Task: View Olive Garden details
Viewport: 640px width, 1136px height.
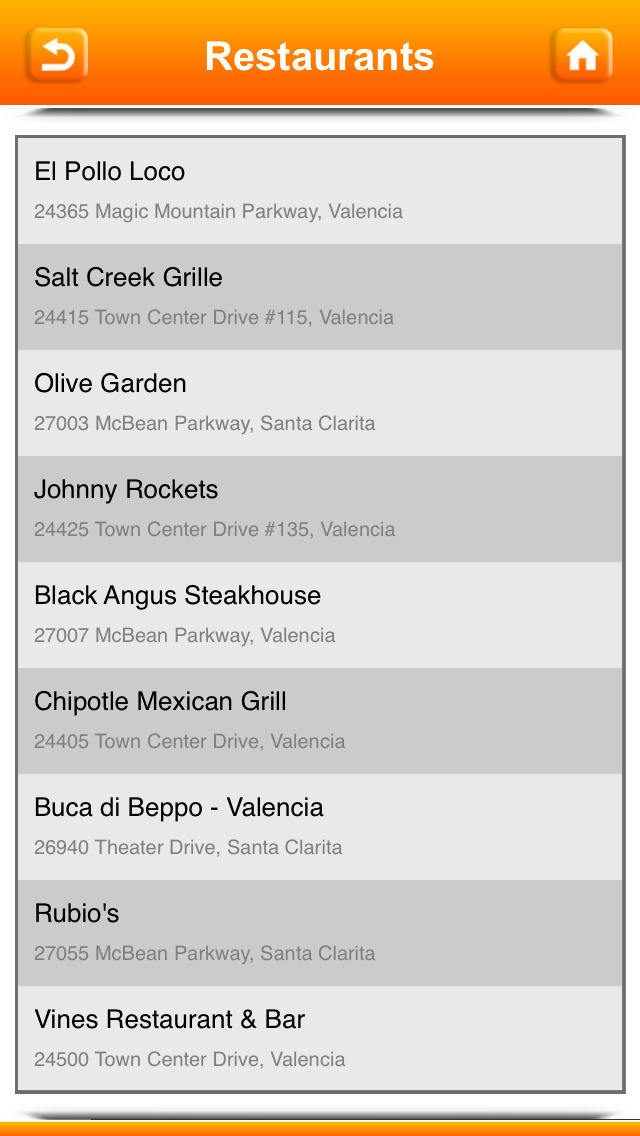Action: [320, 403]
